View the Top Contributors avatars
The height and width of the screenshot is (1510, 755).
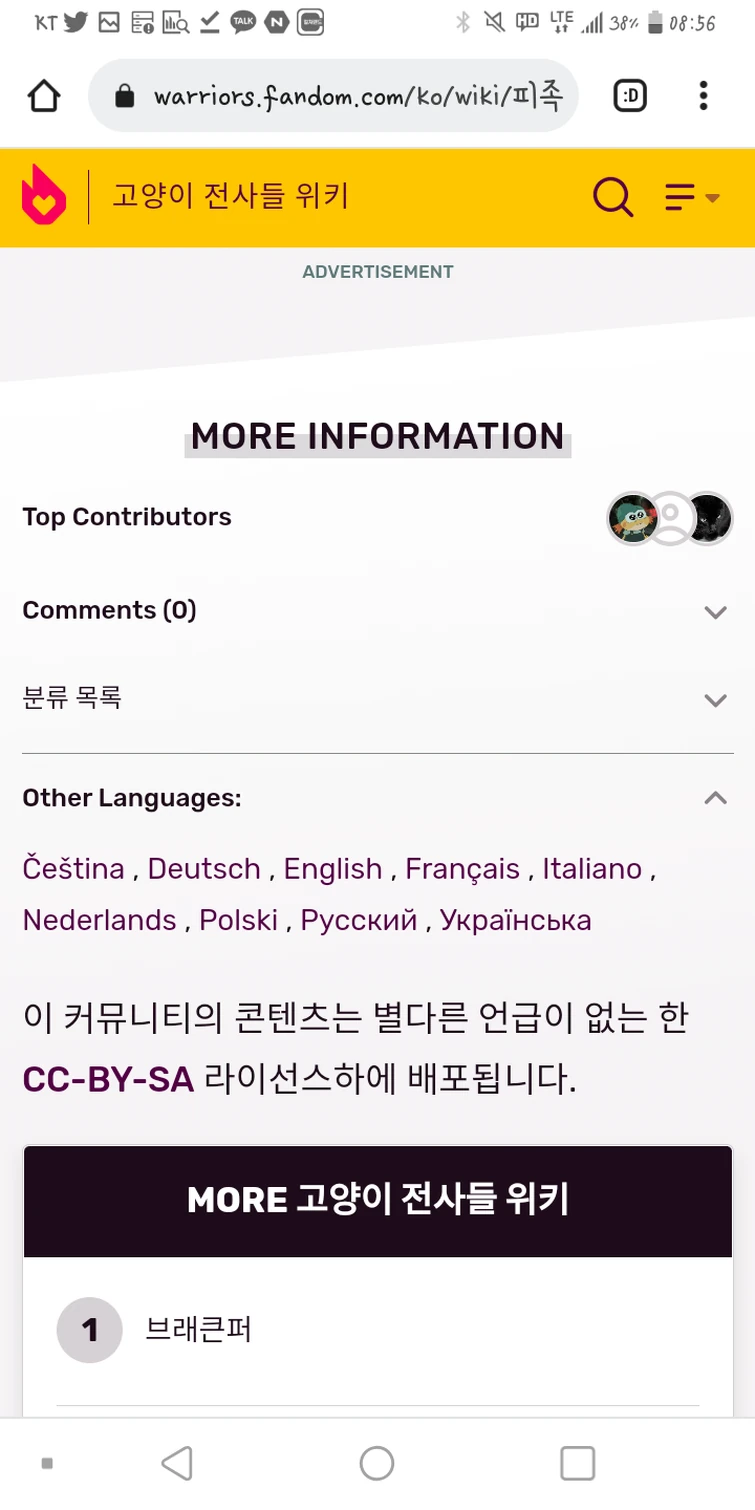point(670,518)
